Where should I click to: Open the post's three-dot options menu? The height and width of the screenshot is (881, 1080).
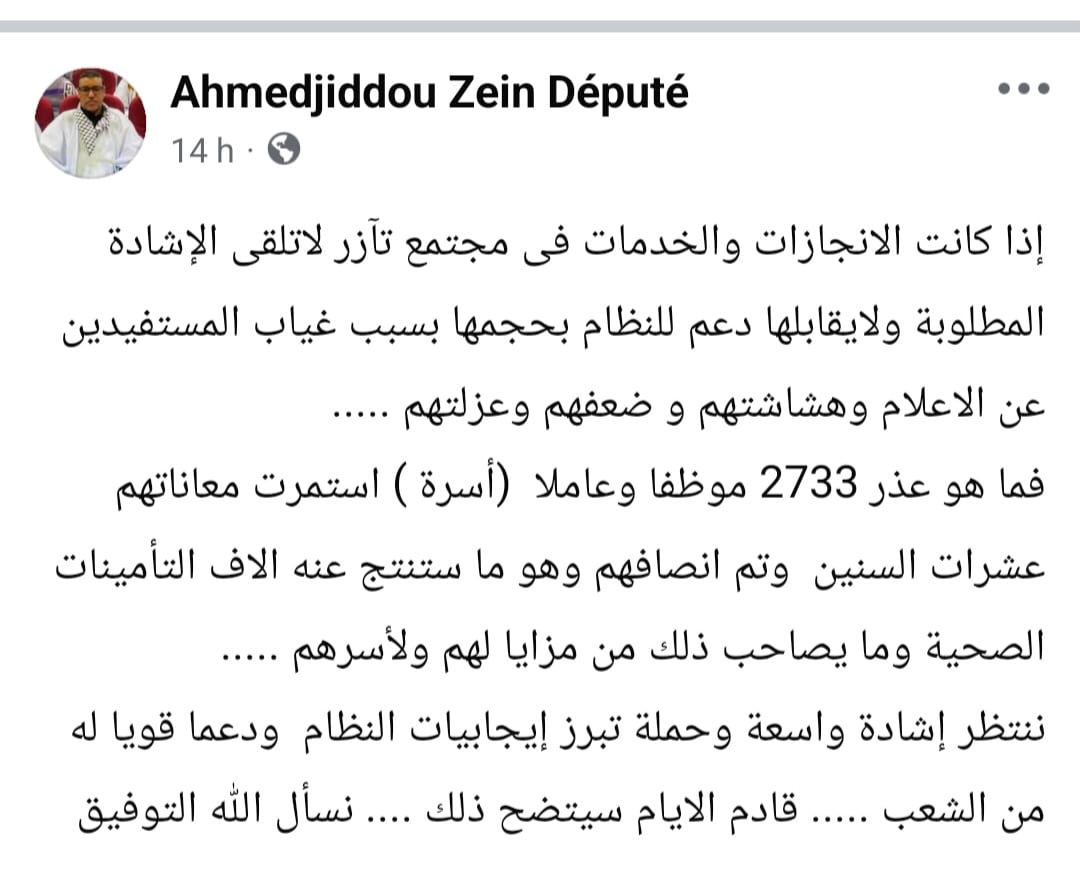click(x=1024, y=89)
